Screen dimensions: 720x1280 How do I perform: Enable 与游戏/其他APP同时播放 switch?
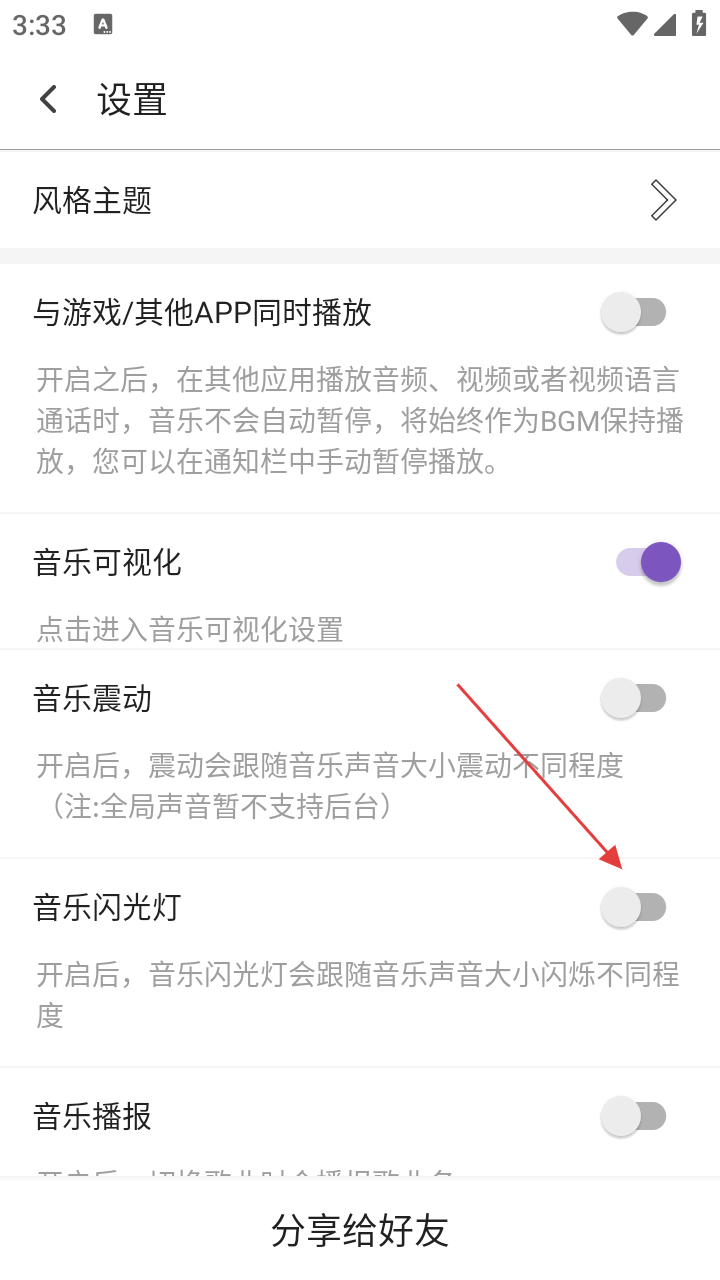tap(634, 313)
